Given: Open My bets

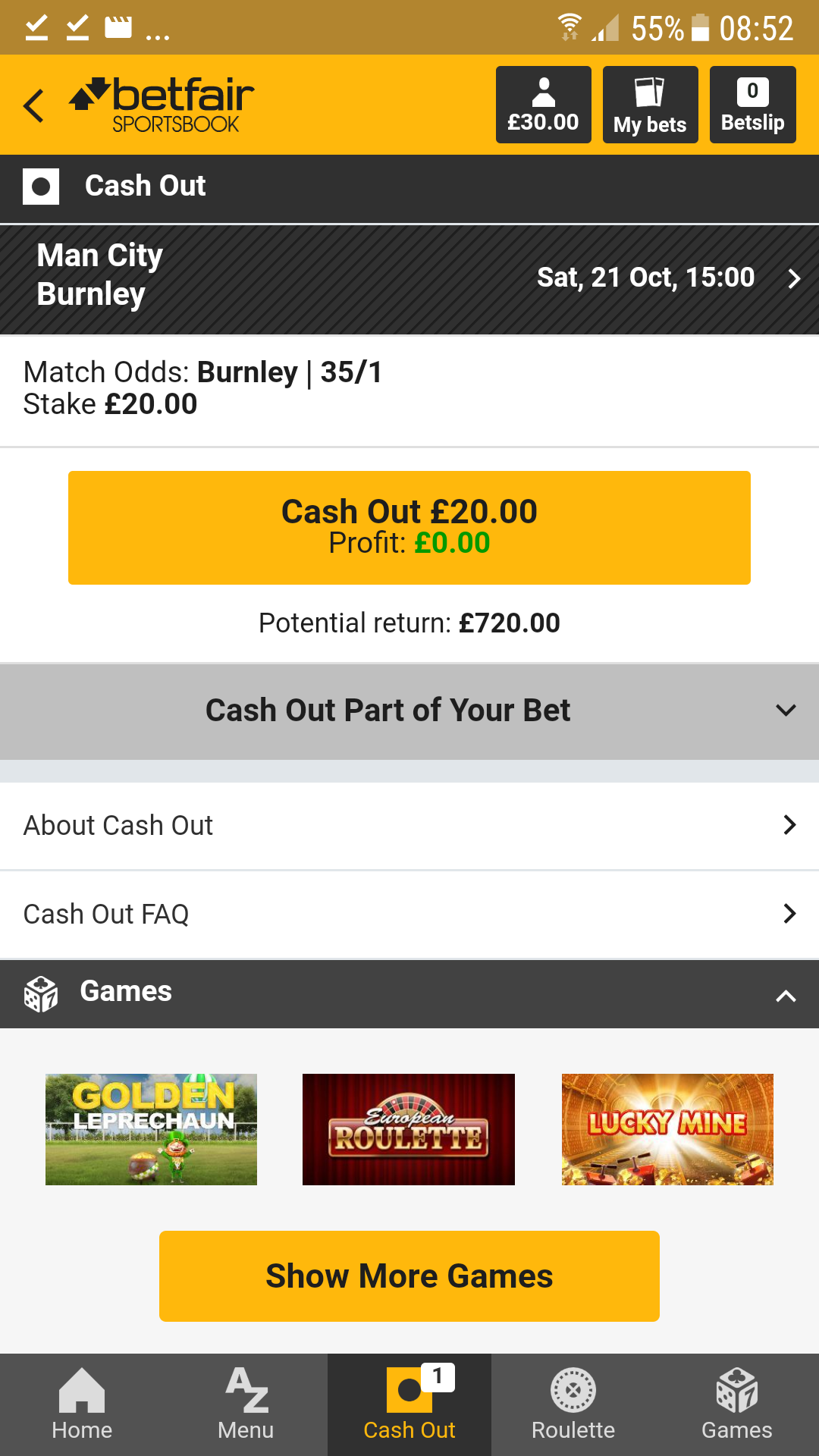Looking at the screenshot, I should click(650, 105).
